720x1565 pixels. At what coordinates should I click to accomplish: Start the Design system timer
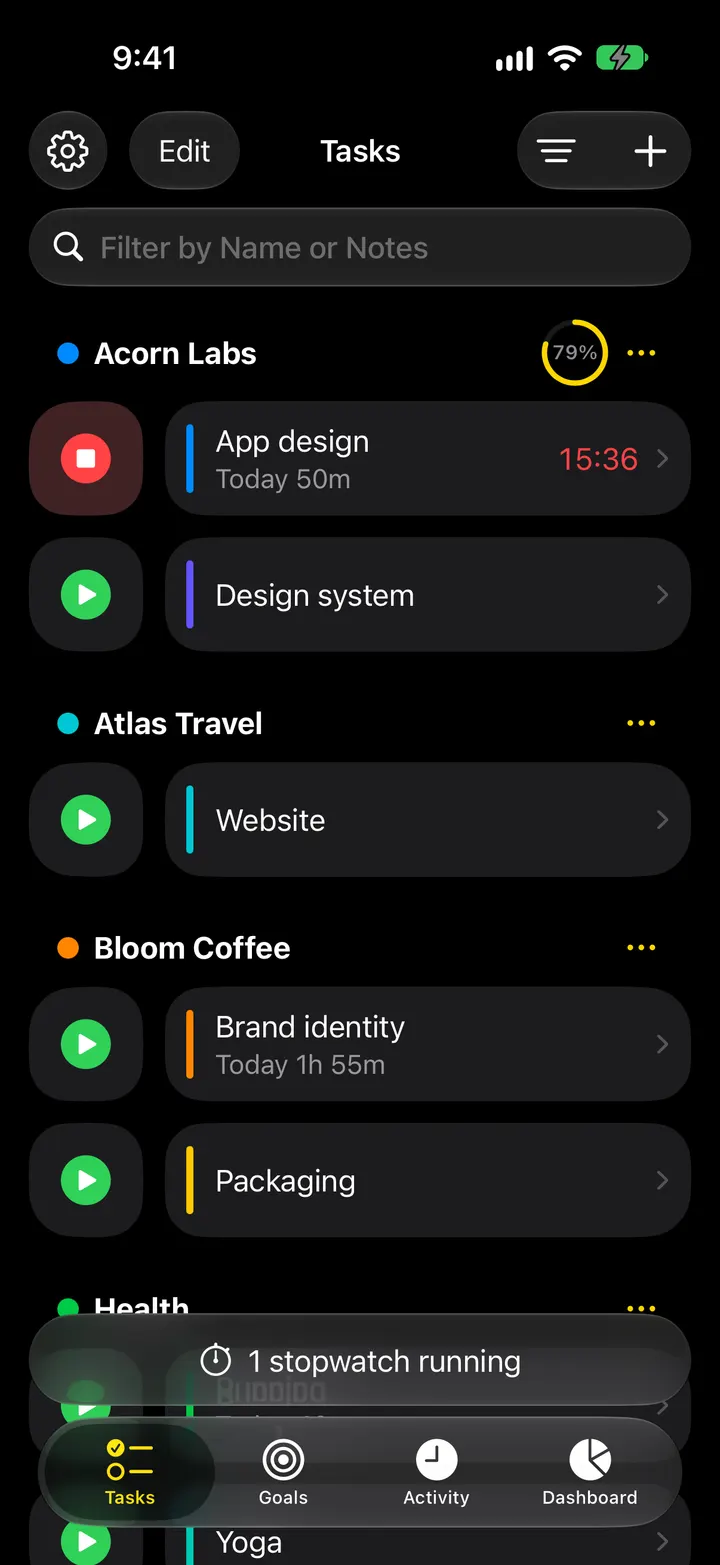86,595
